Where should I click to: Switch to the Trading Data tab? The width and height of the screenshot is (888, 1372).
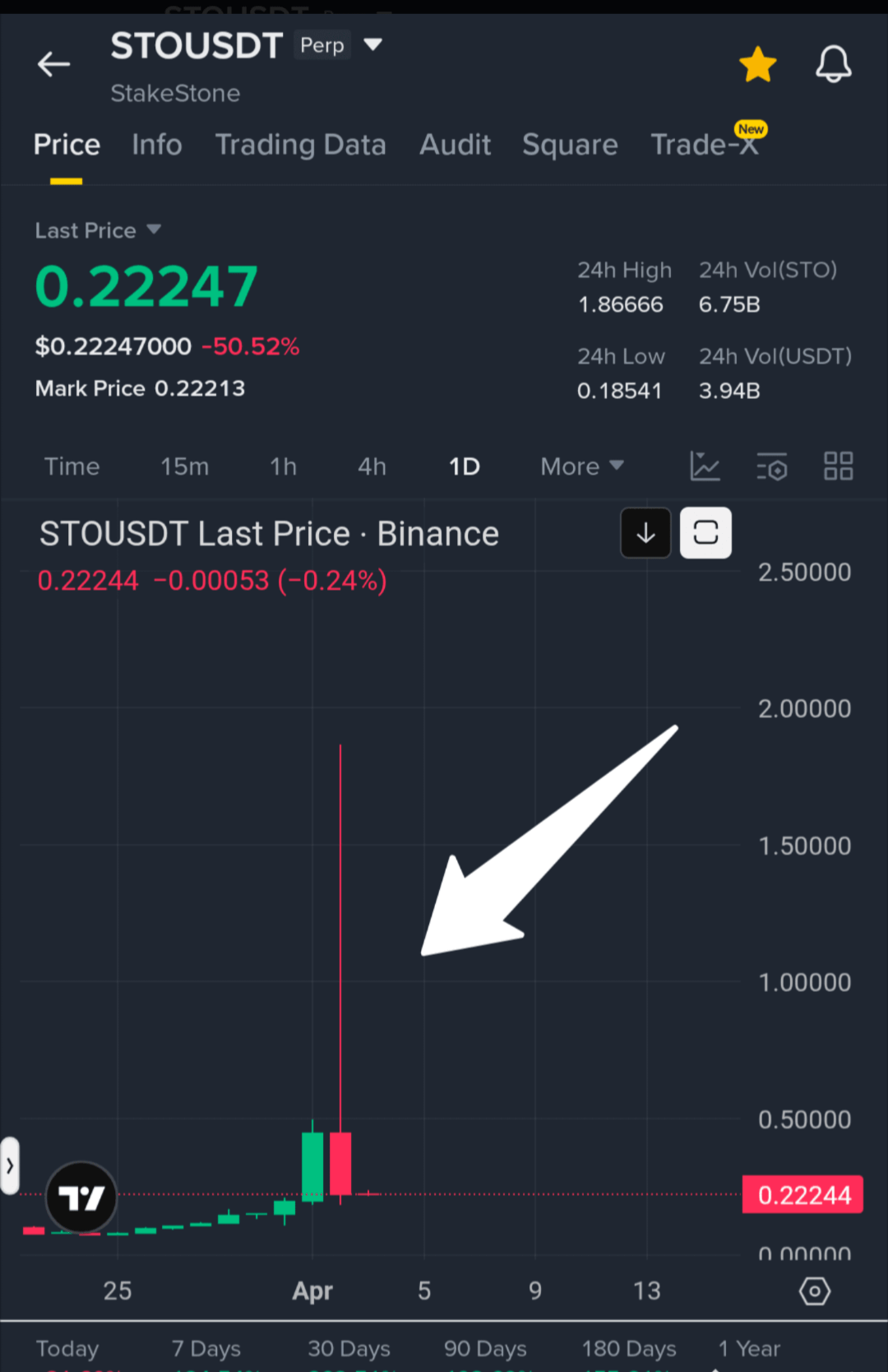[300, 145]
